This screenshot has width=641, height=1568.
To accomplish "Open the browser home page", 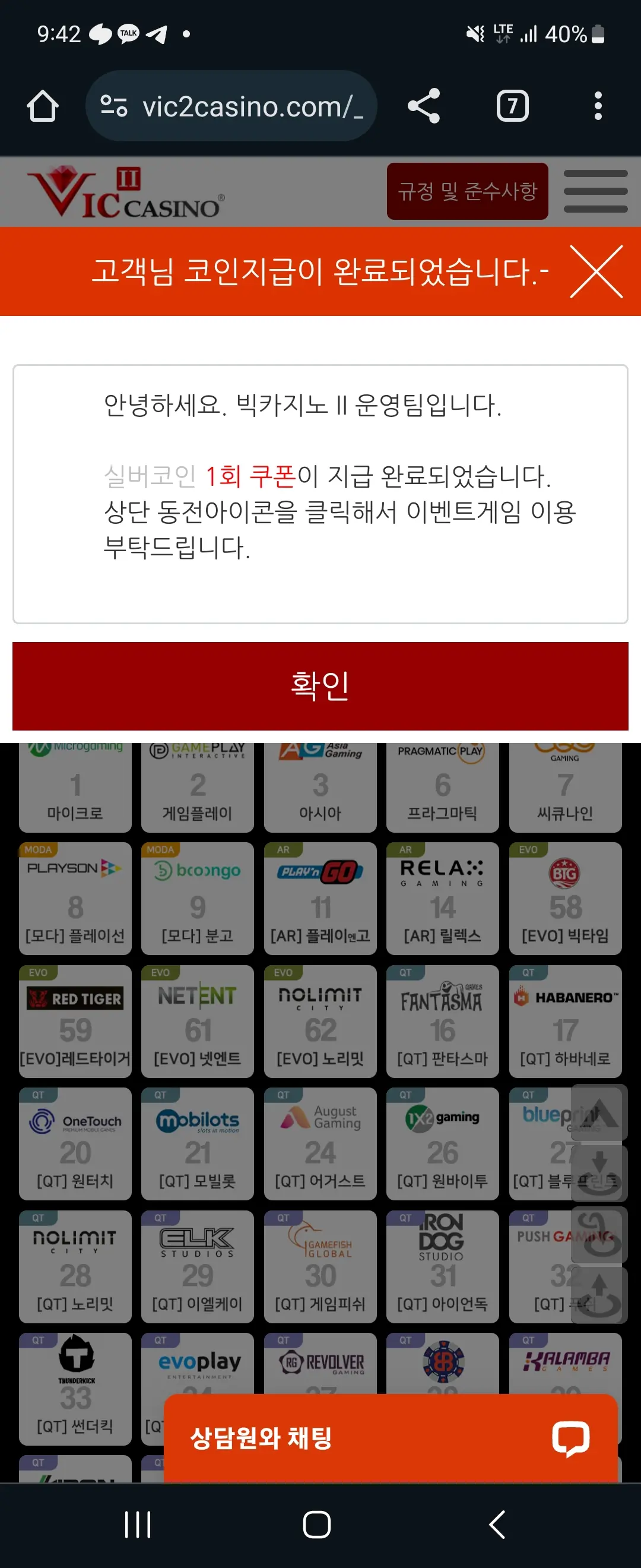I will coord(43,106).
